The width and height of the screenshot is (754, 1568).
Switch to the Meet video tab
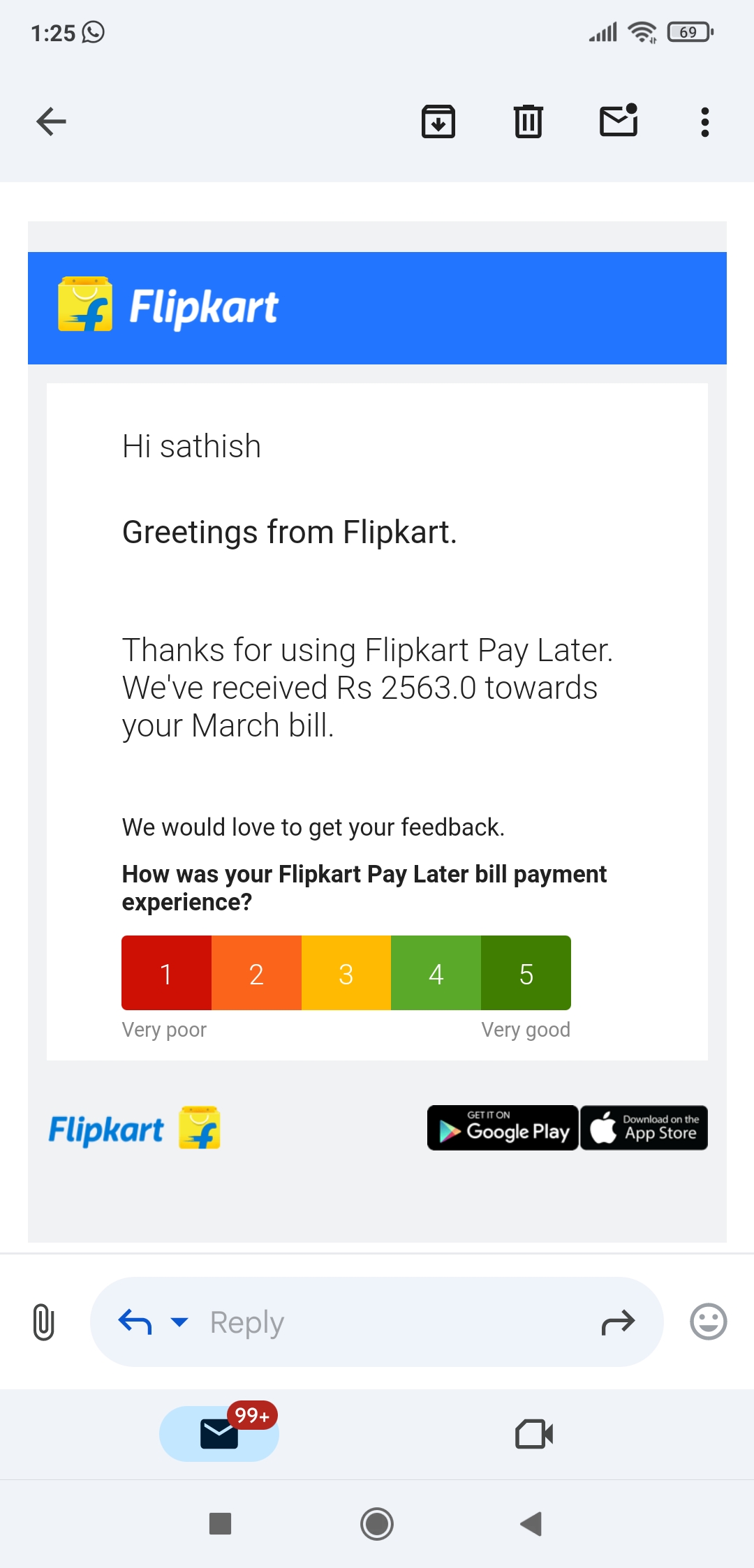tap(534, 1434)
